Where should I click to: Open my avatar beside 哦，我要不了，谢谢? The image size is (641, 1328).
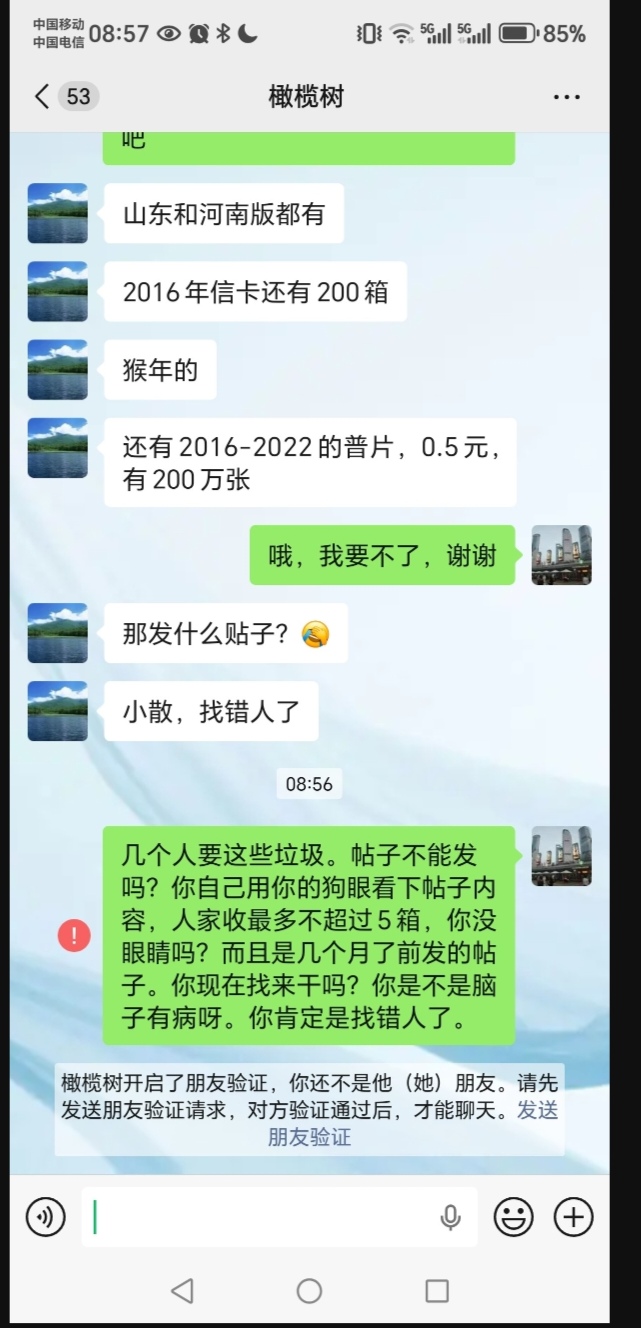(561, 555)
